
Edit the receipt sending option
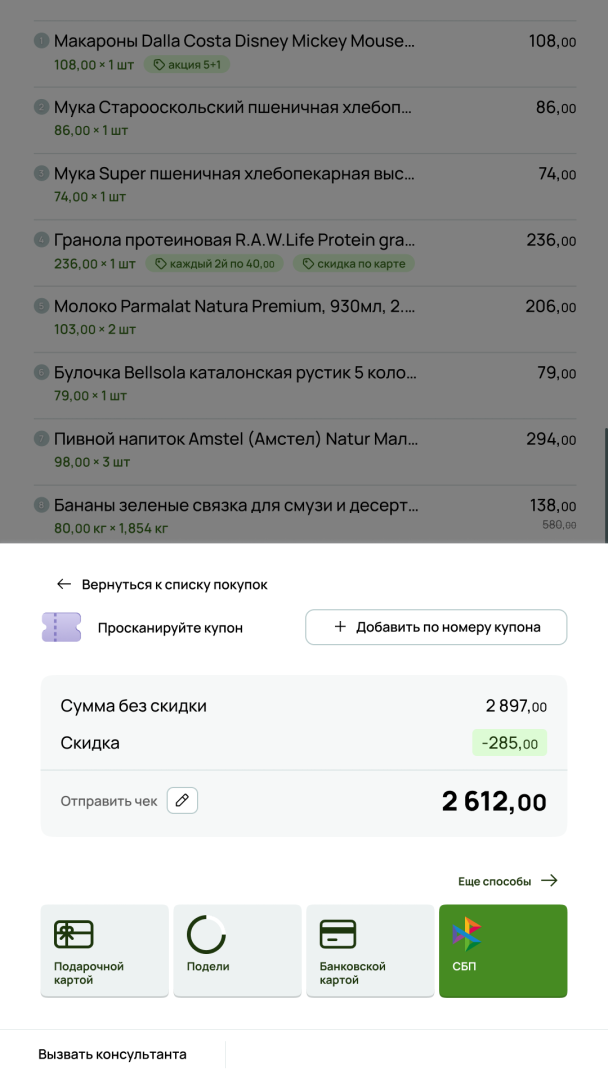tap(182, 800)
